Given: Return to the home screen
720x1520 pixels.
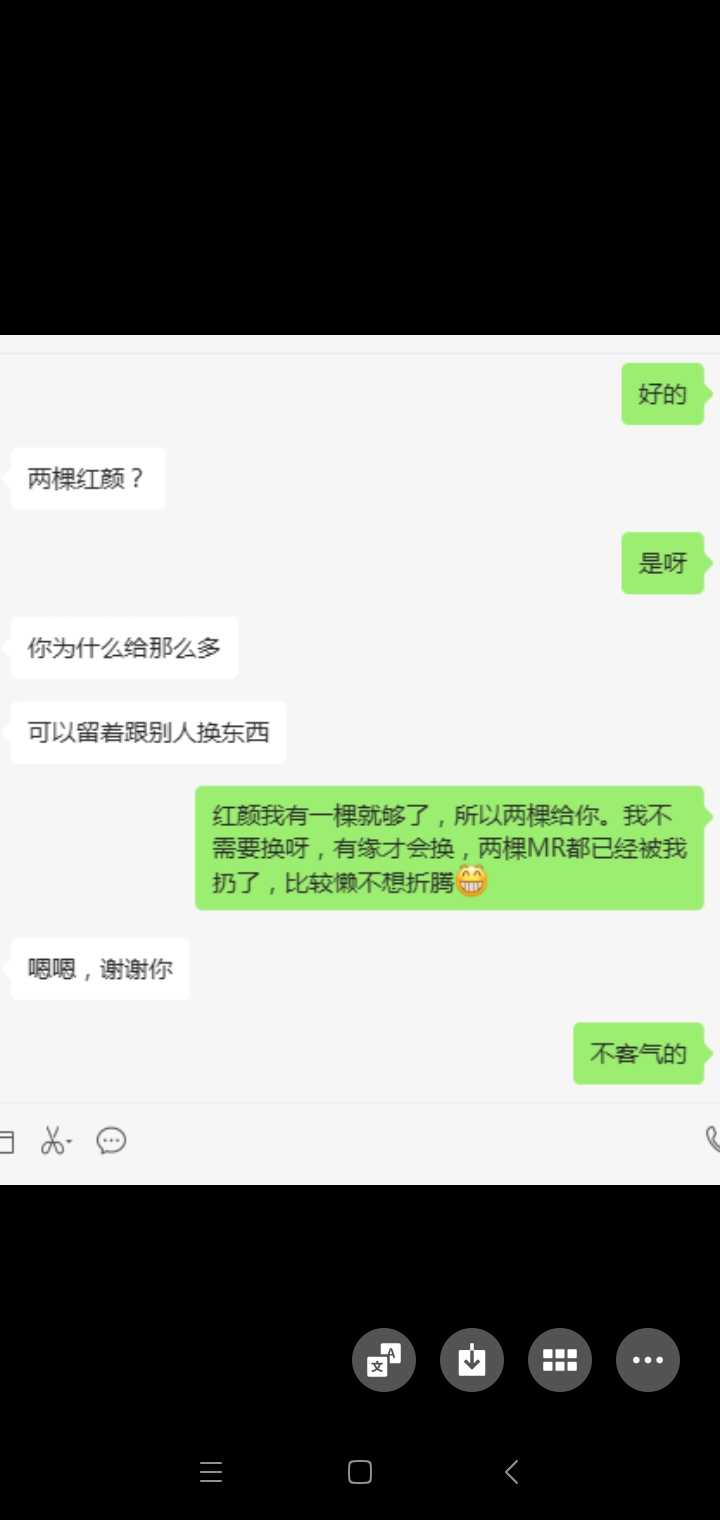Looking at the screenshot, I should (x=360, y=1471).
